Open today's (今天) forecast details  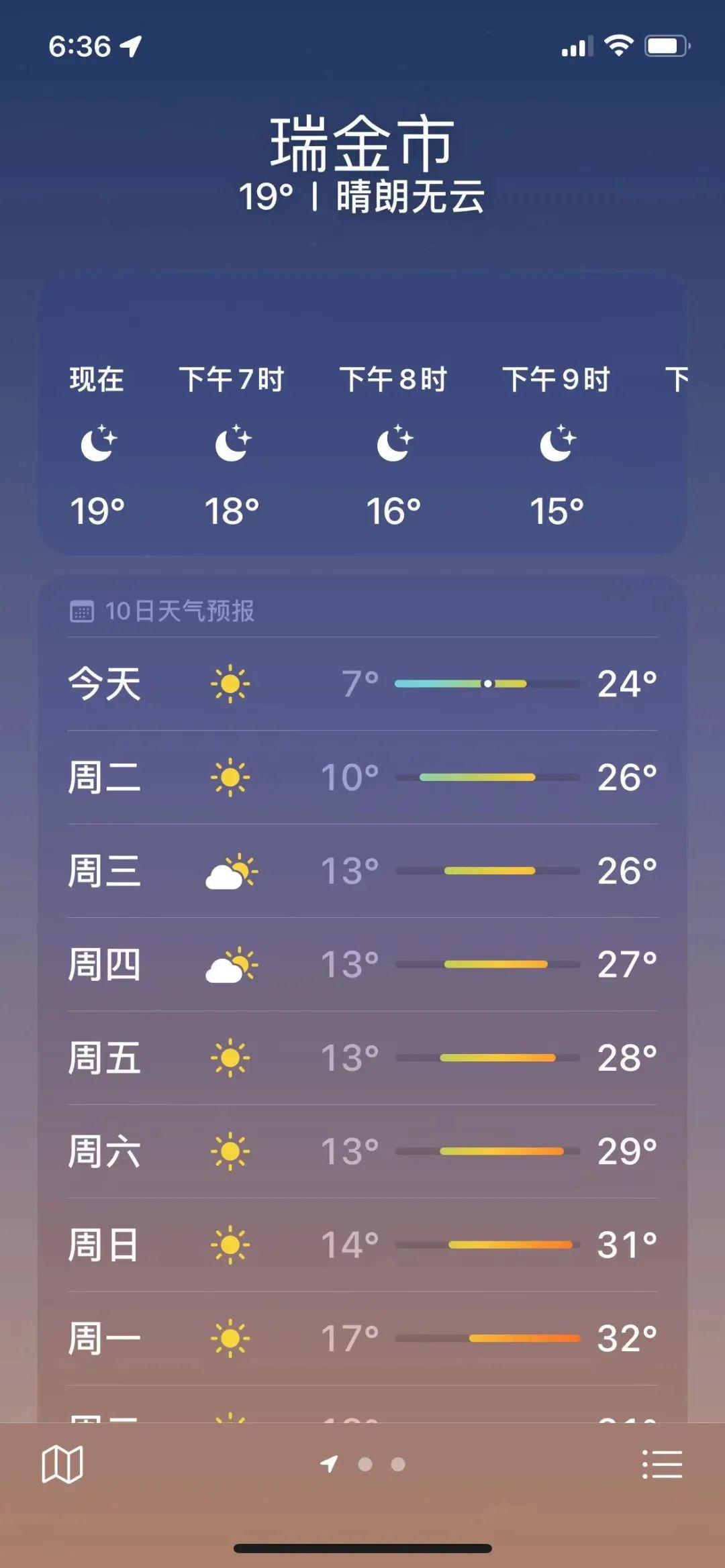click(x=362, y=684)
